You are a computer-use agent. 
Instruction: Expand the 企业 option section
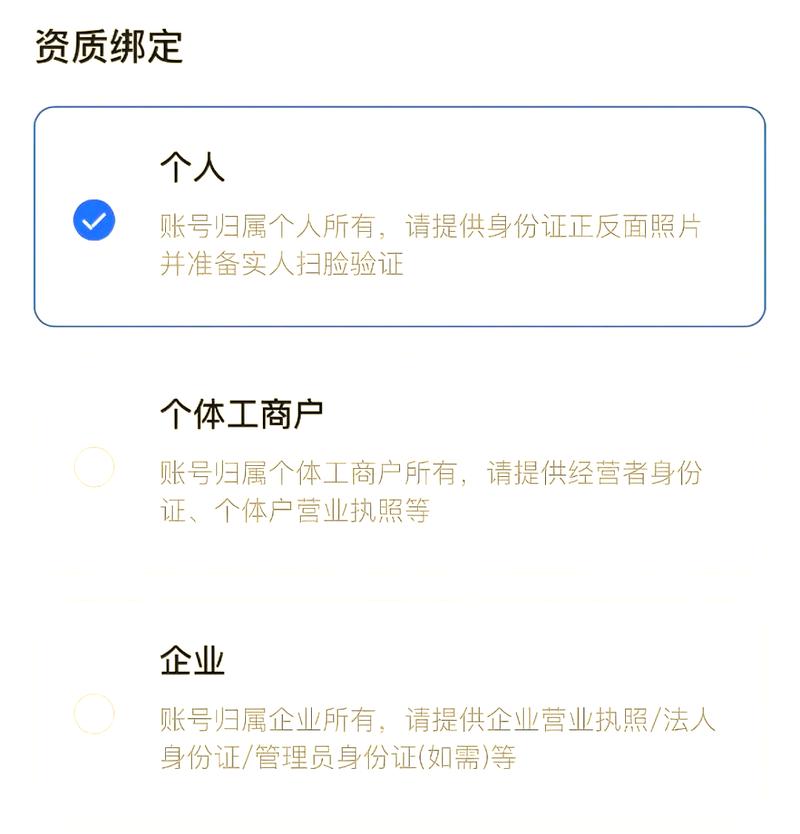(400, 710)
